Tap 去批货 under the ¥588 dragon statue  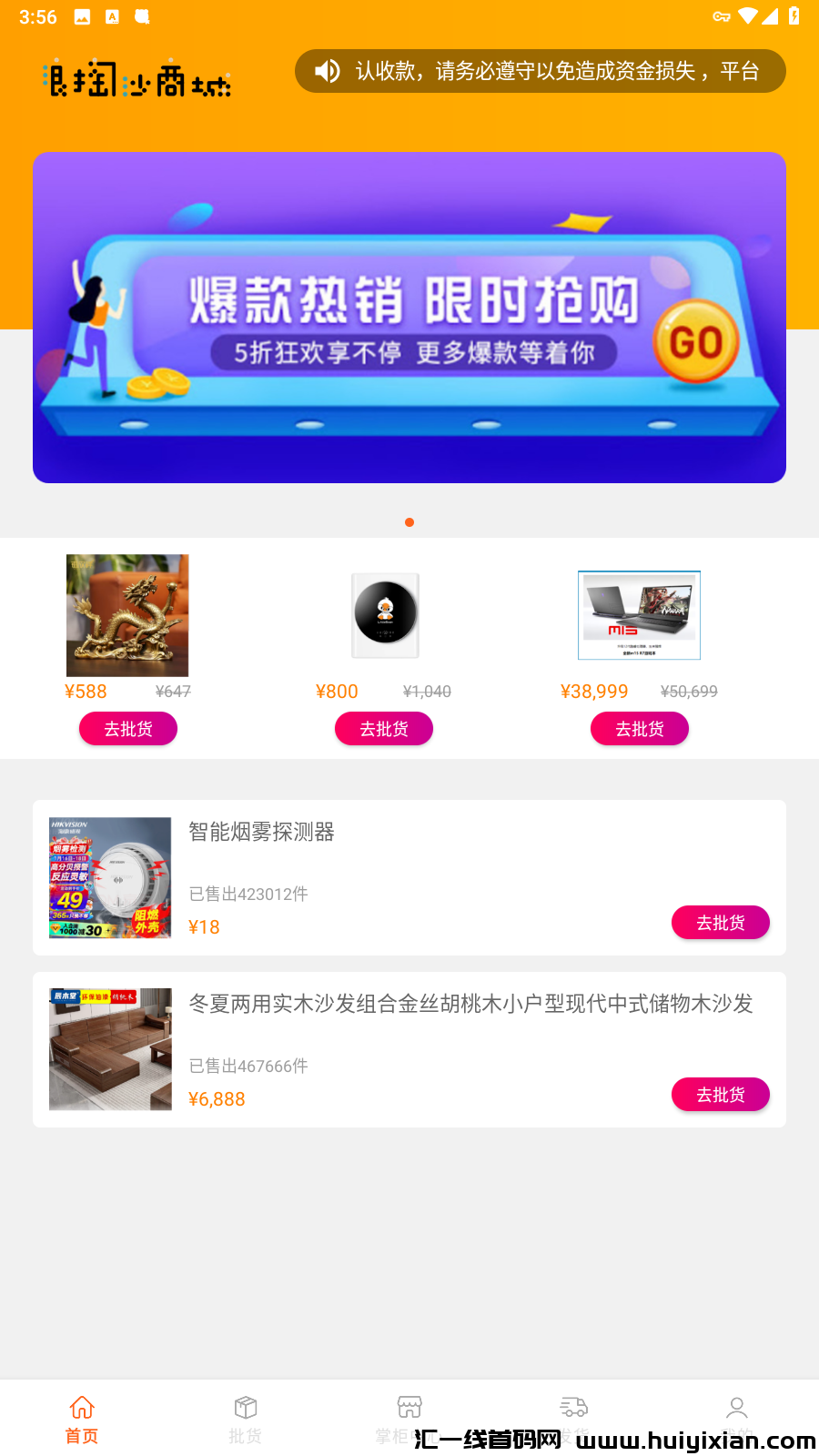click(127, 728)
